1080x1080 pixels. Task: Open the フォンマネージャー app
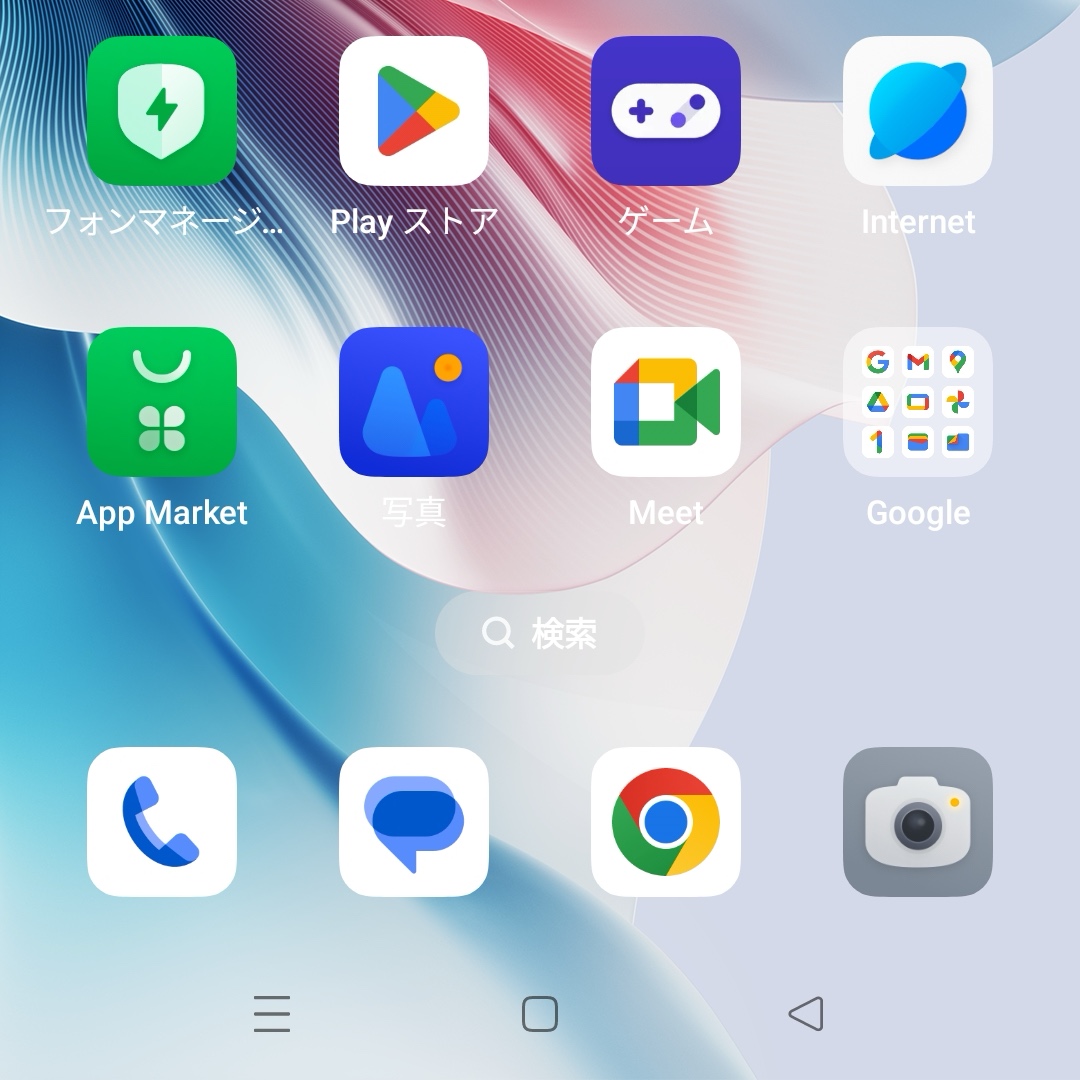point(162,111)
